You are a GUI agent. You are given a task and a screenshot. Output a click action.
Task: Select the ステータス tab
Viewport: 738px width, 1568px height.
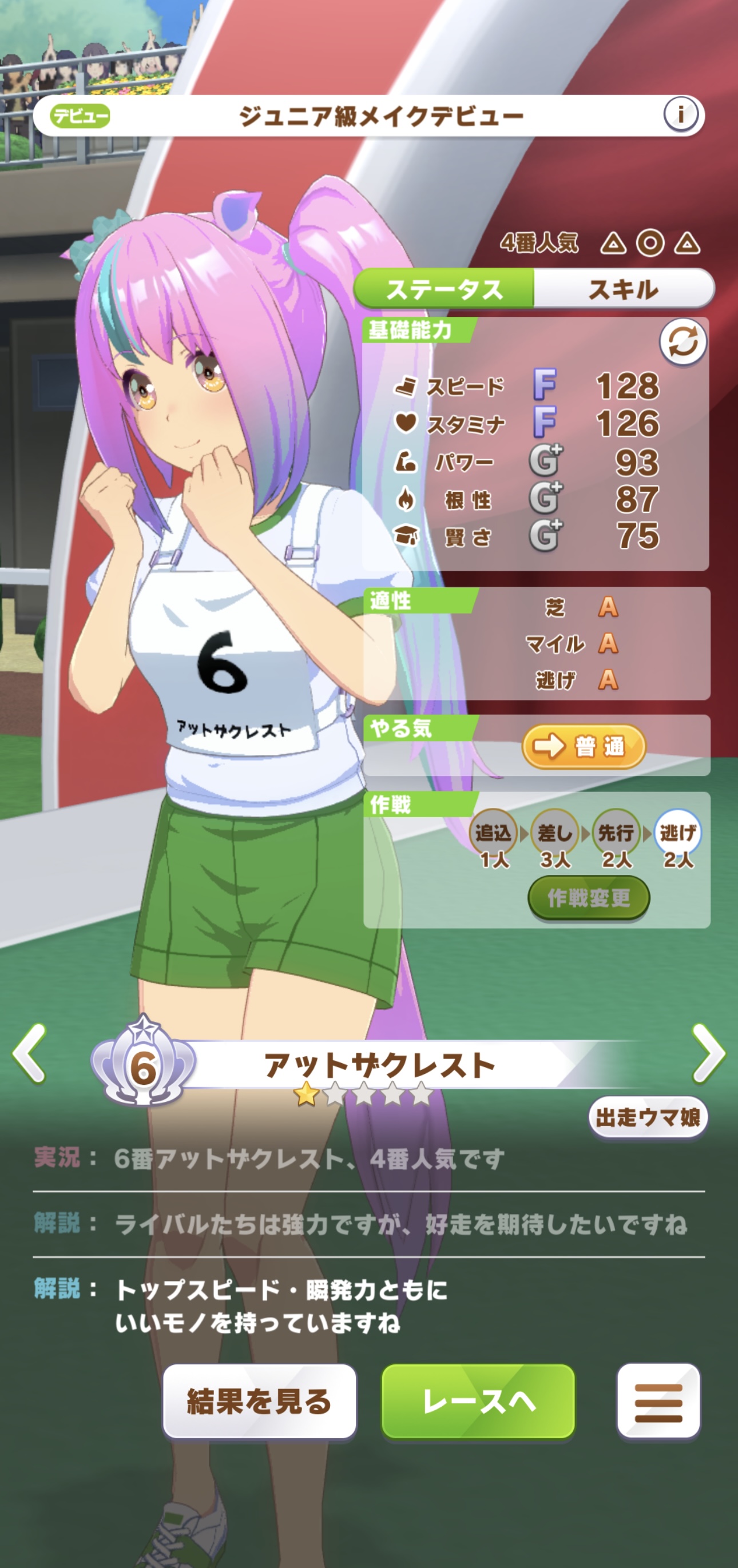click(x=445, y=289)
